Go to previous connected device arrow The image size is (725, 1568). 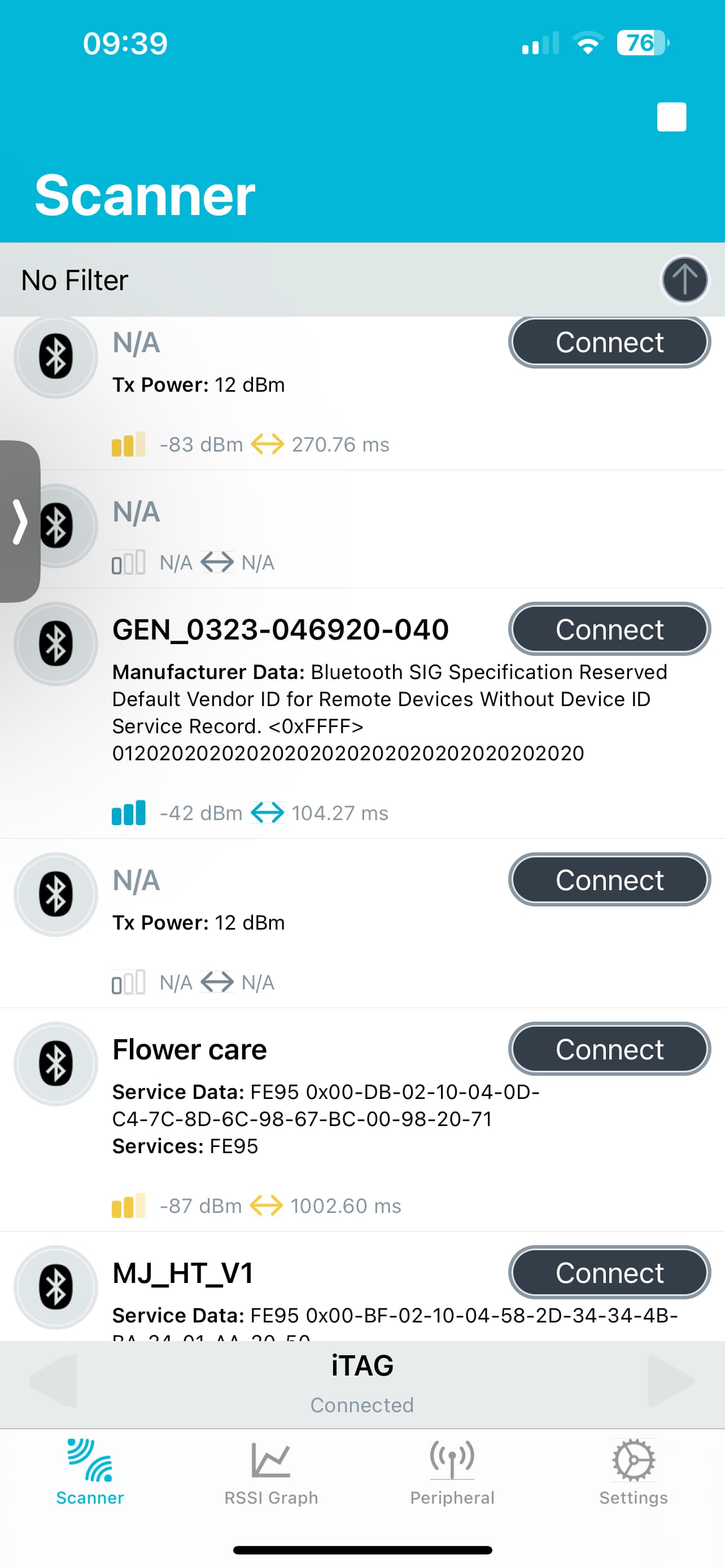54,1381
